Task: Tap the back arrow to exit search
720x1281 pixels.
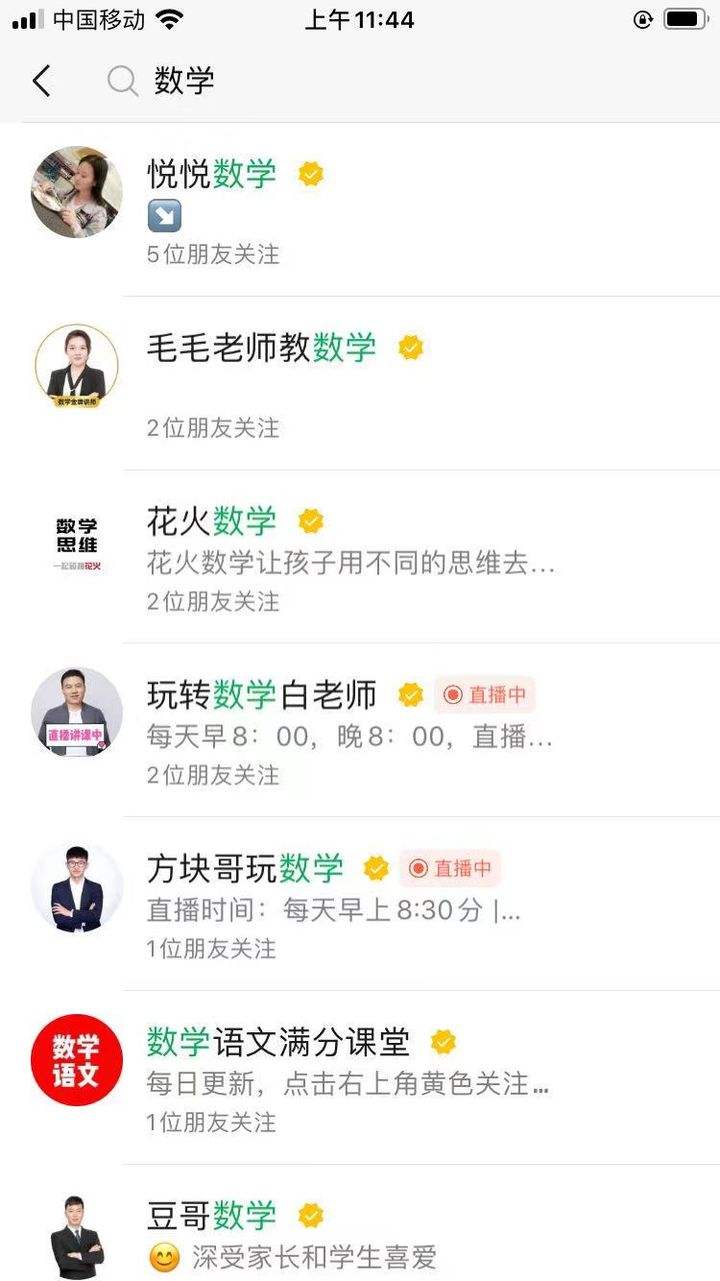Action: [40, 81]
